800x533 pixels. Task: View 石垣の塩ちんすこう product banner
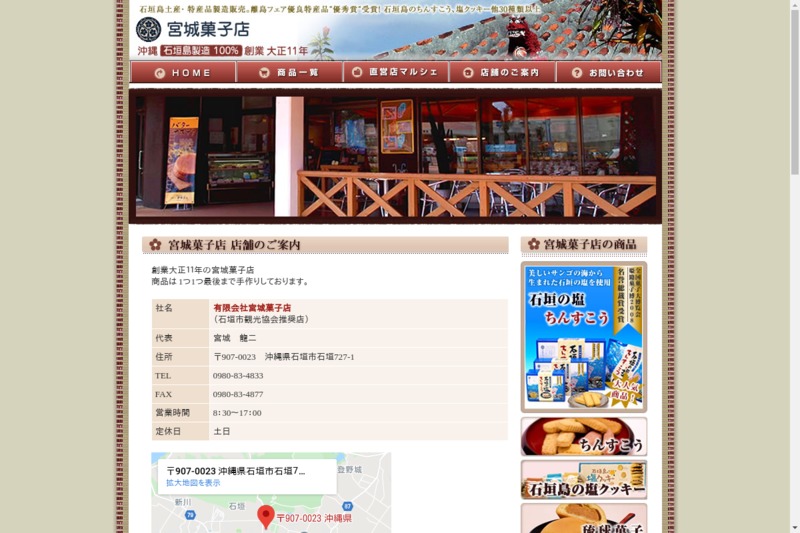(584, 337)
